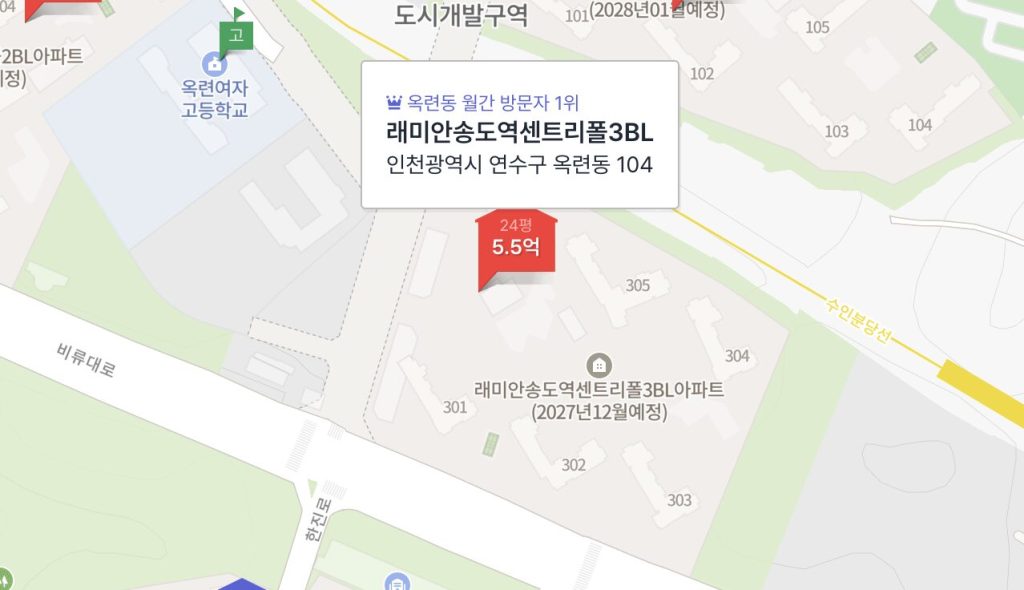Tap the 24평 5.5억 price marker
The image size is (1024, 590).
pyautogui.click(x=515, y=242)
